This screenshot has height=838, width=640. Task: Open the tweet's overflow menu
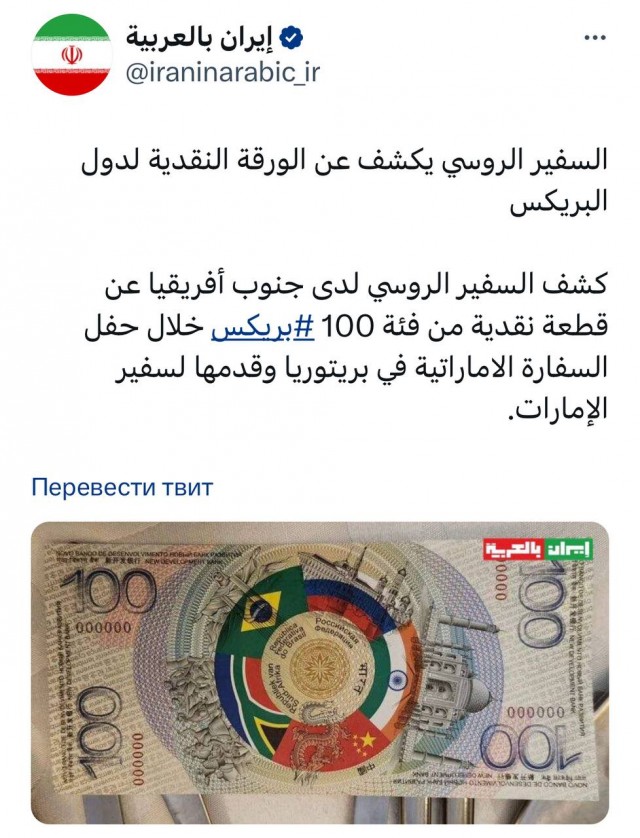595,39
